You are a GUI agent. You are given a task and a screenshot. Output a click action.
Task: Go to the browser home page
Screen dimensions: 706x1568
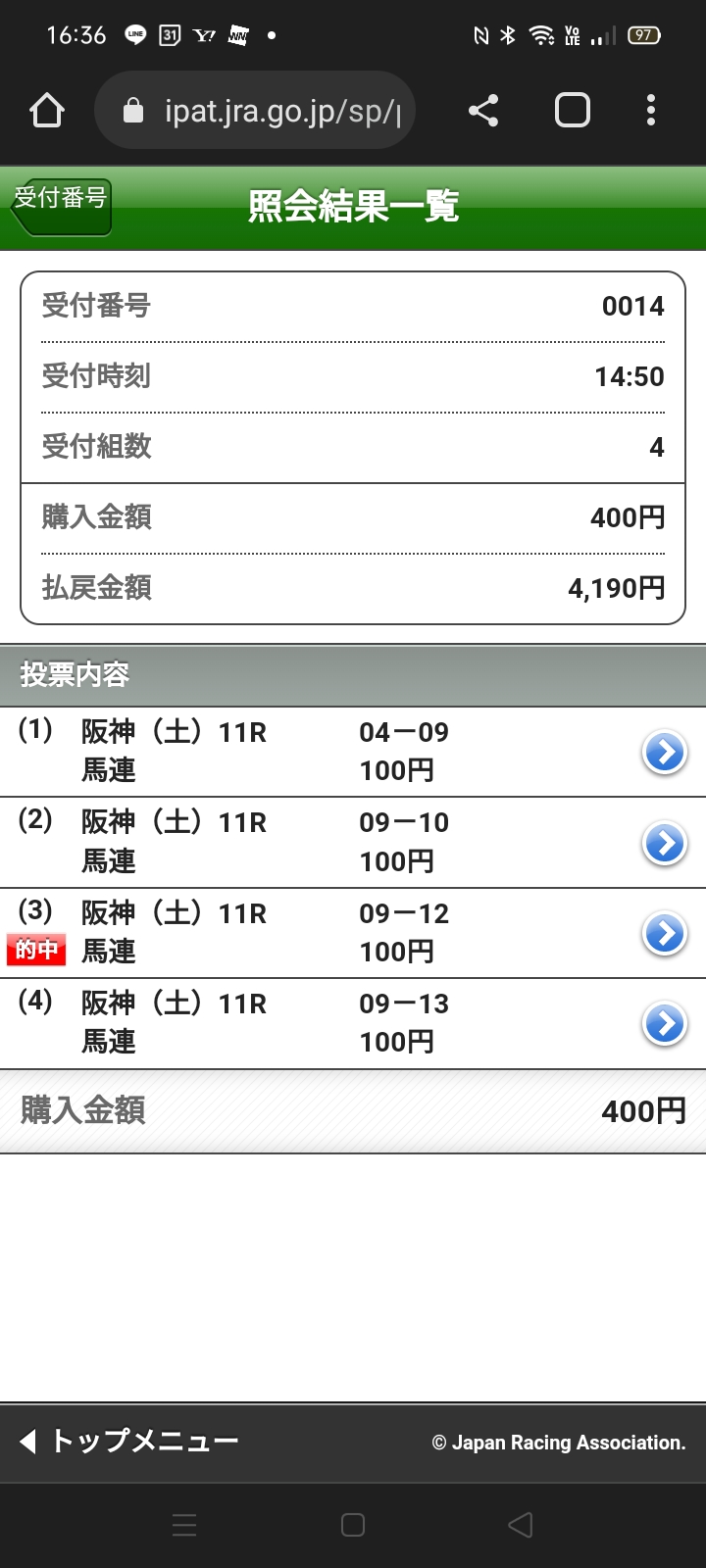coord(47,111)
